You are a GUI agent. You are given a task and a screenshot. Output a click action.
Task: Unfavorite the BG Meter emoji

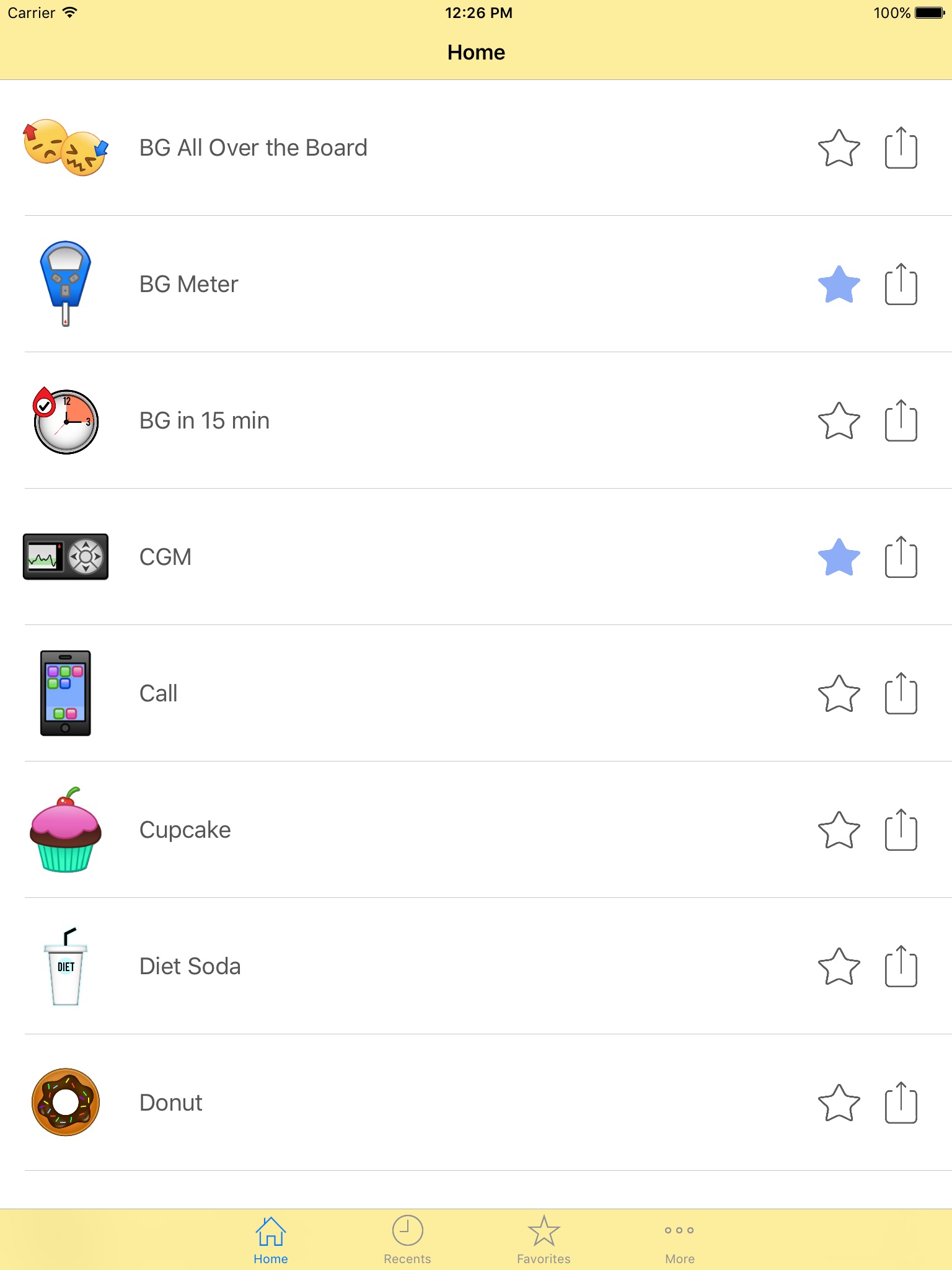click(x=839, y=285)
